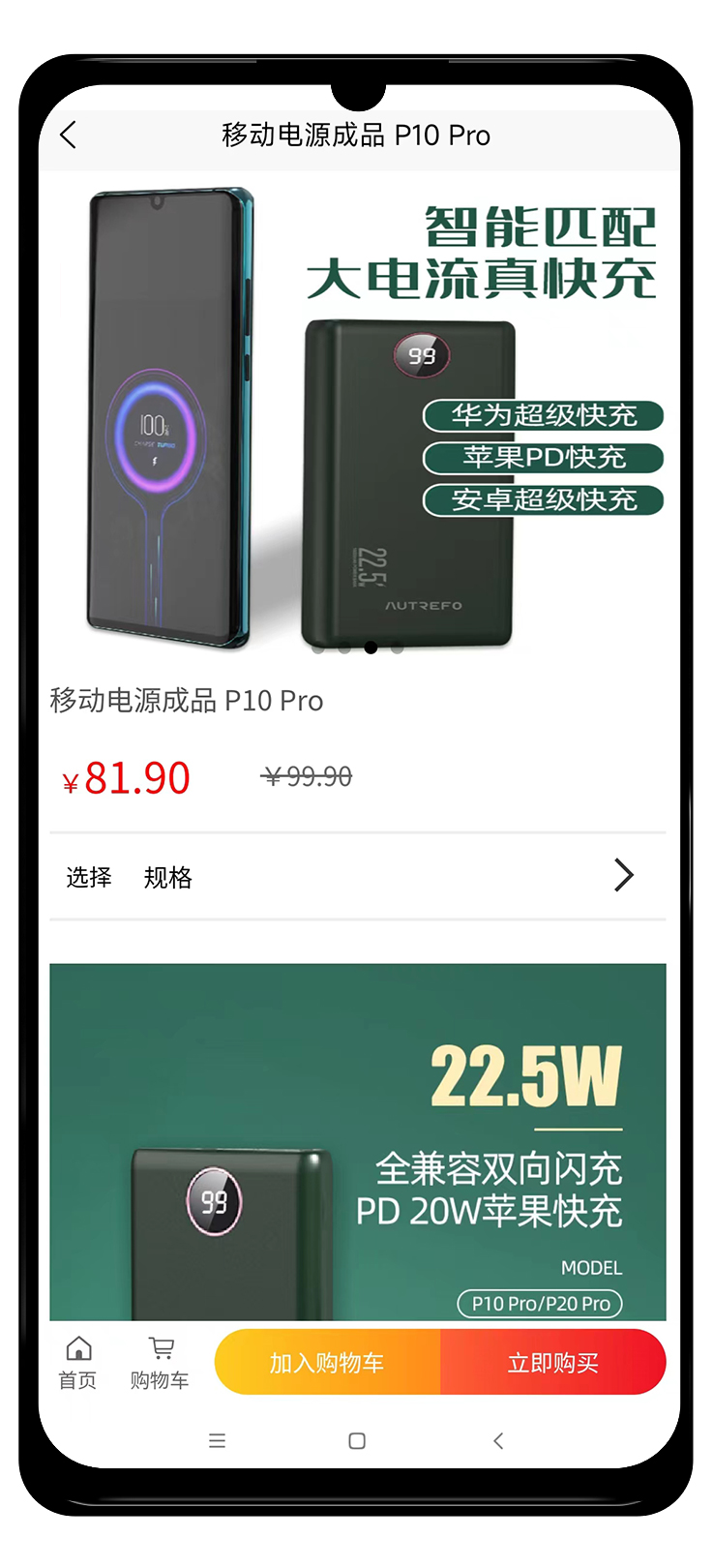The height and width of the screenshot is (1568, 713).
Task: Tap the system home button
Action: click(x=357, y=1441)
